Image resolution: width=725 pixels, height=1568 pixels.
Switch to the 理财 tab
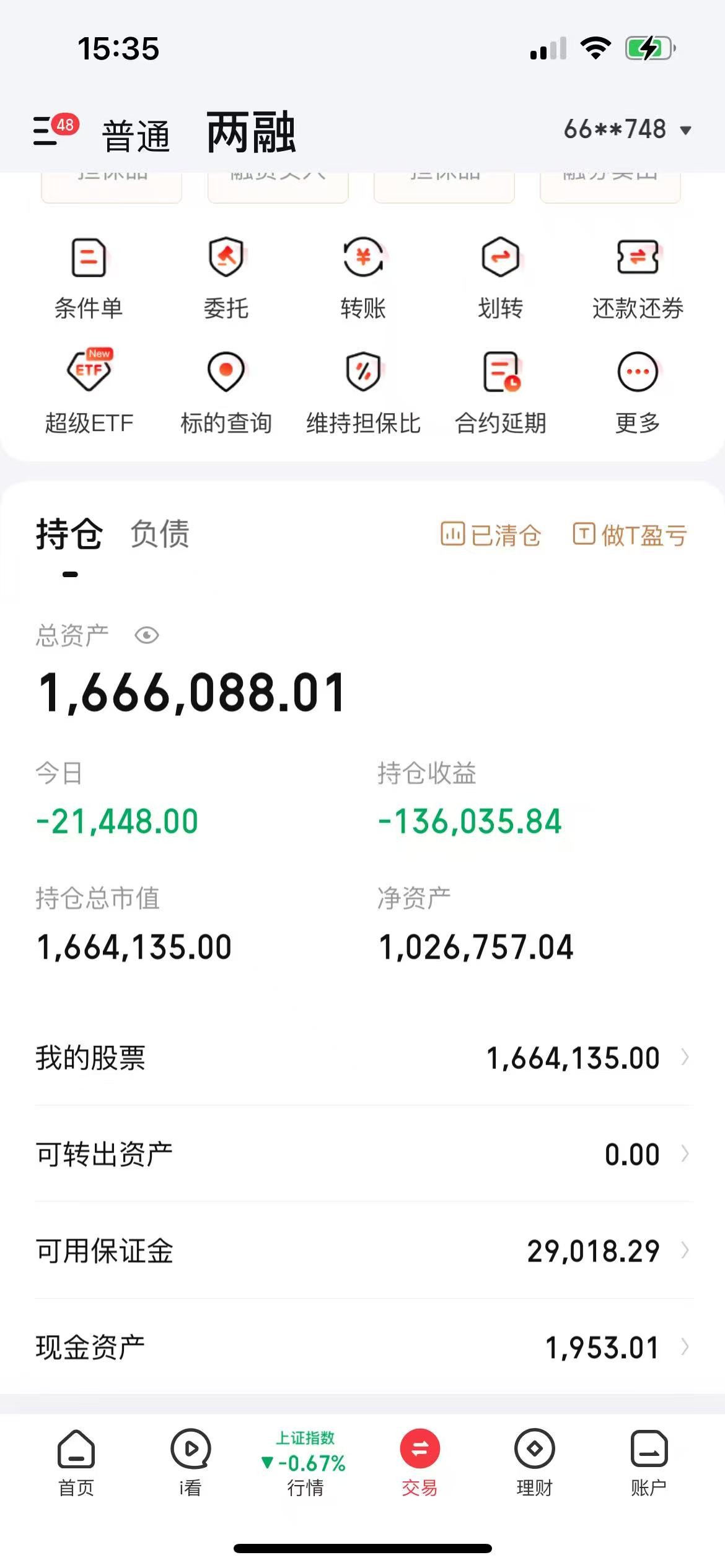[534, 1463]
